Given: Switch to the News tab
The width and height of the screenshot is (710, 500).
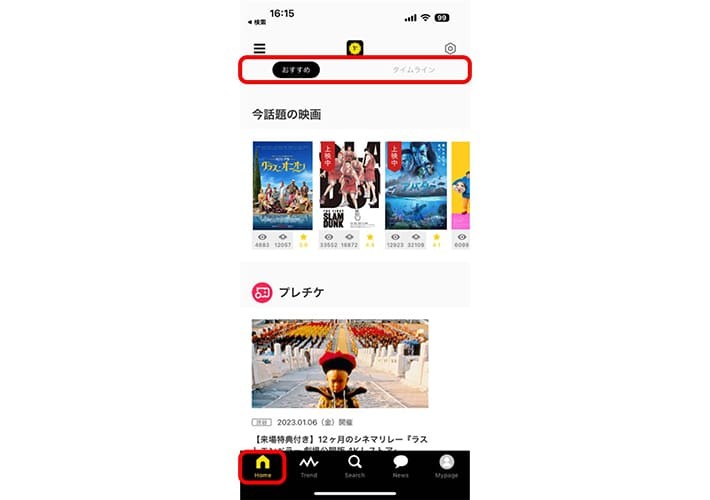Looking at the screenshot, I should 400,466.
